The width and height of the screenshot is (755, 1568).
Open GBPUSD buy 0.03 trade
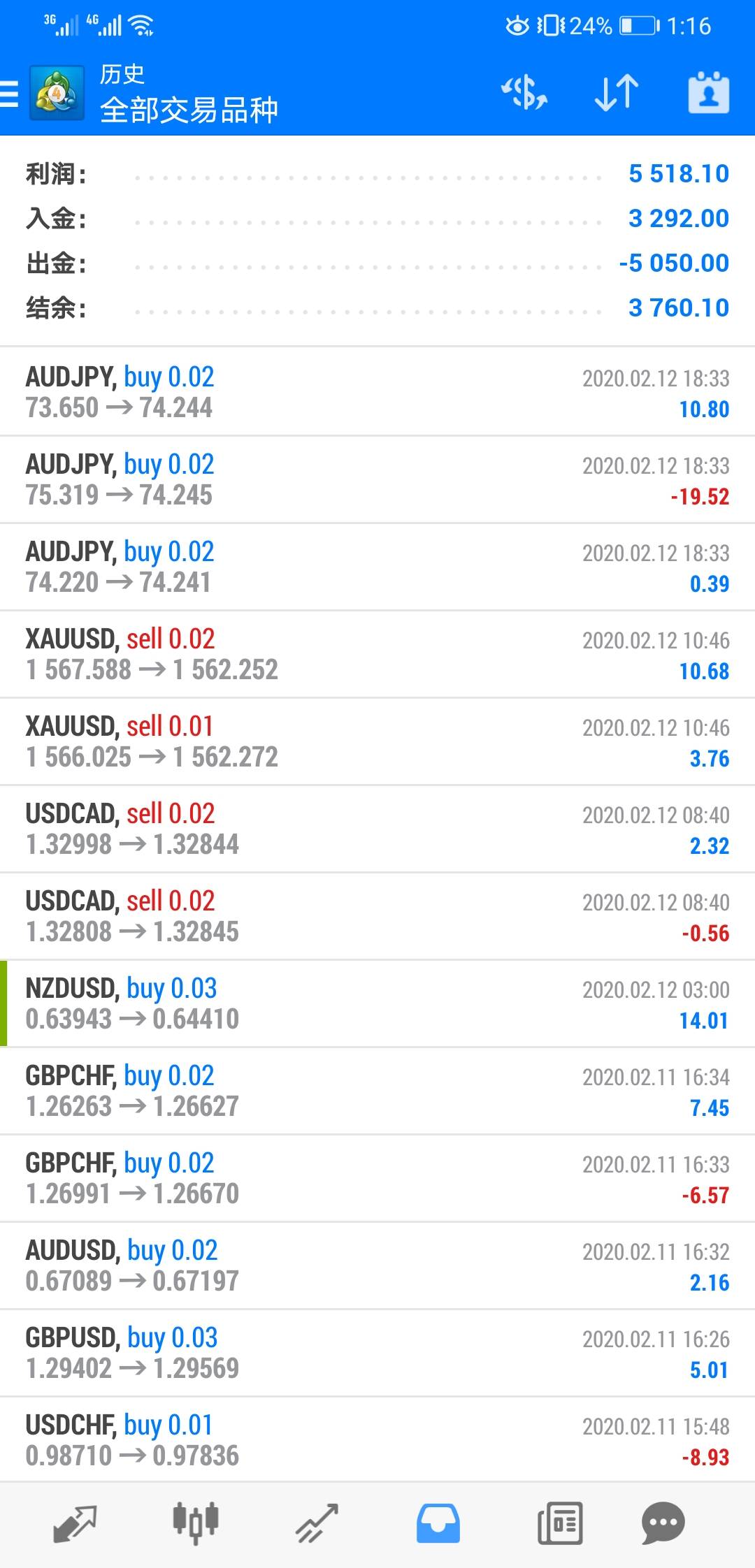(377, 1353)
